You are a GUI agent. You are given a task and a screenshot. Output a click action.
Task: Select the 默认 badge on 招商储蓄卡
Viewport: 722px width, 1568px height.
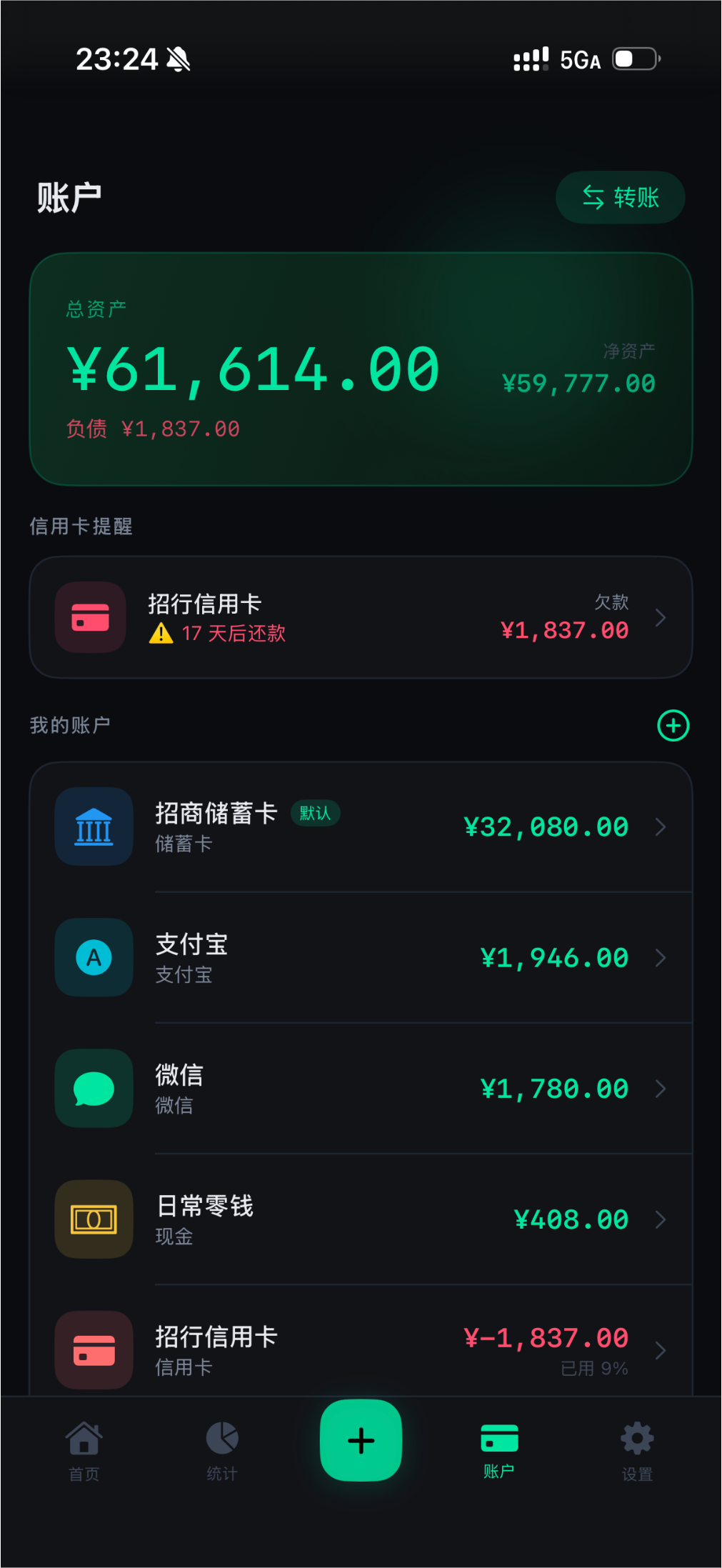pyautogui.click(x=315, y=813)
